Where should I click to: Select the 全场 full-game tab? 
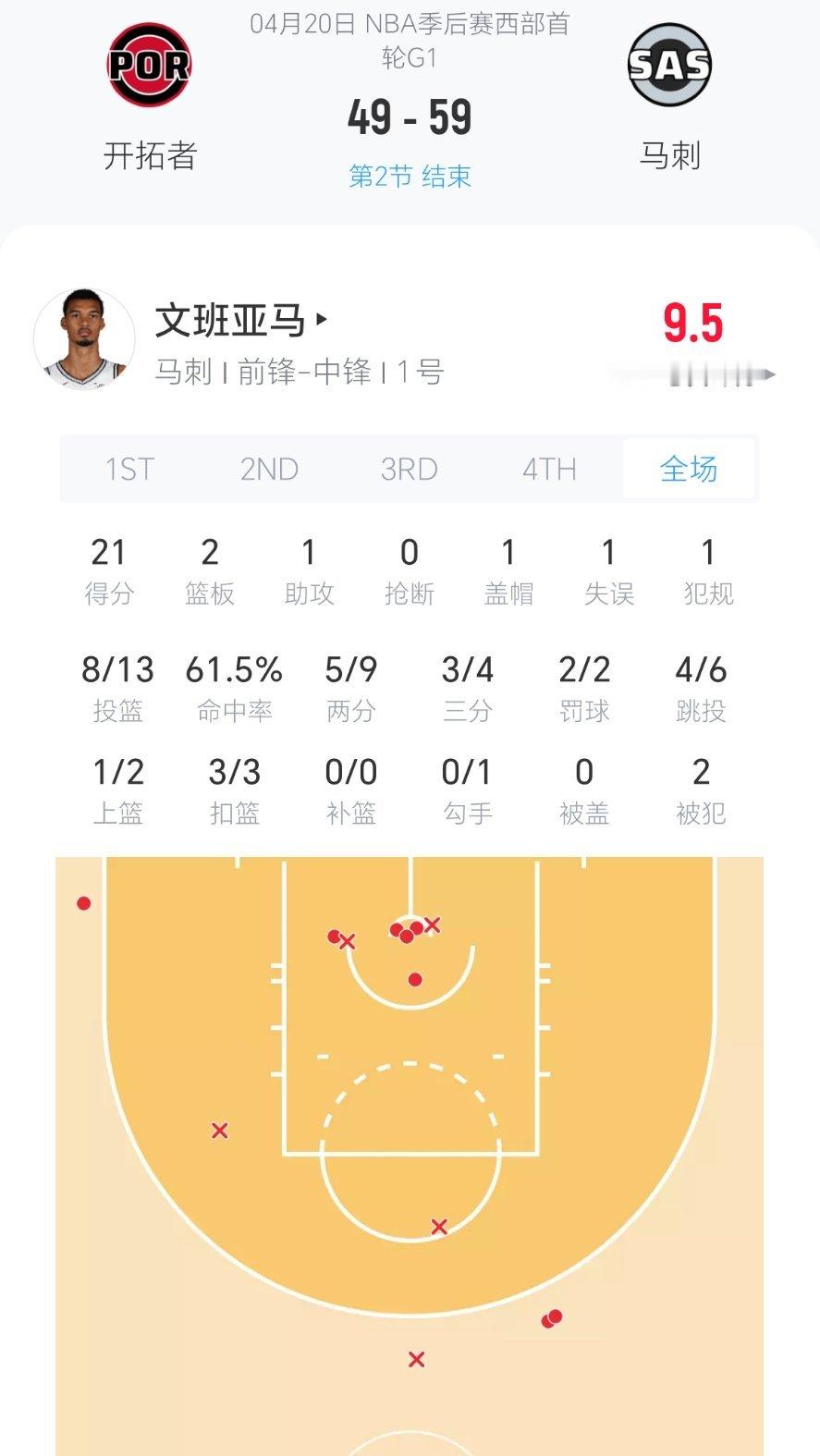[x=689, y=470]
